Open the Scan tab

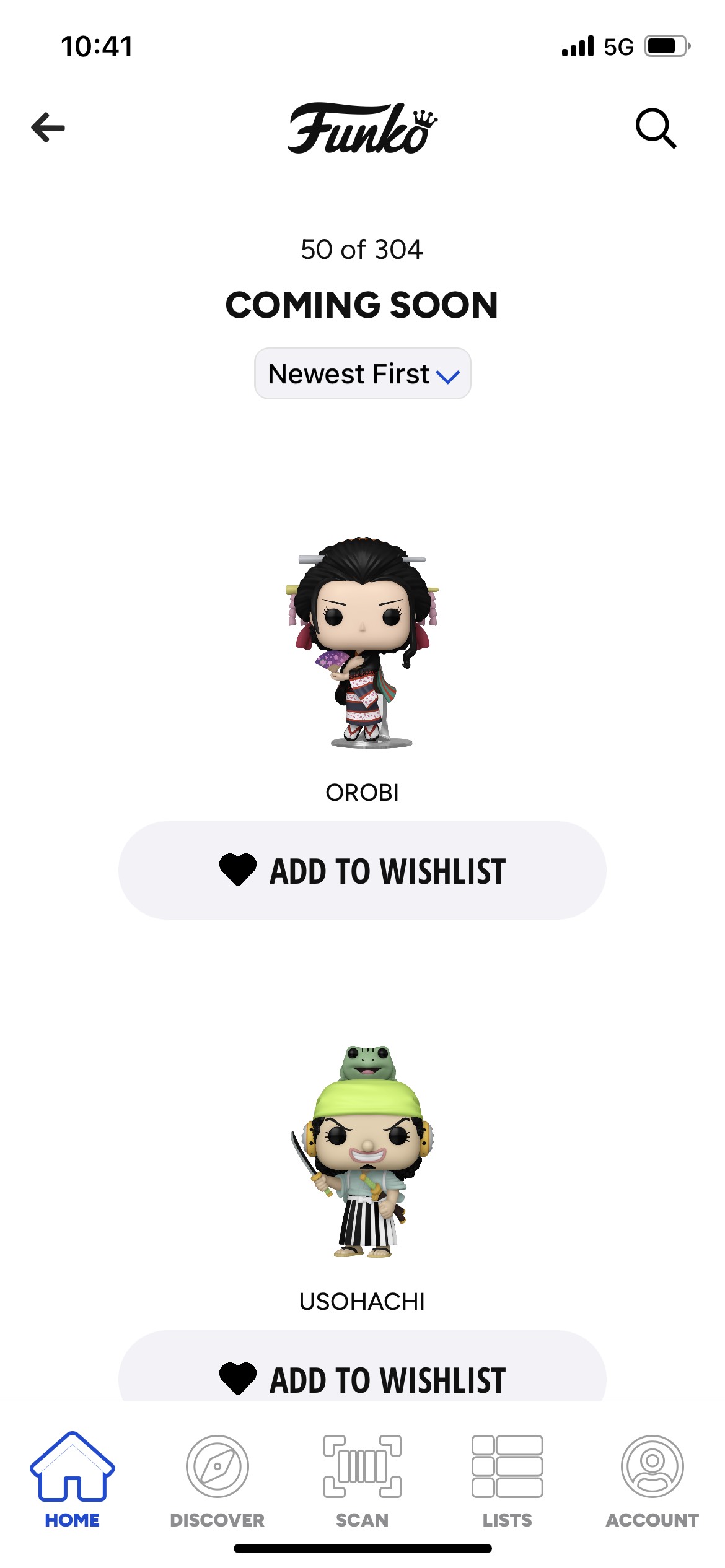362,1479
